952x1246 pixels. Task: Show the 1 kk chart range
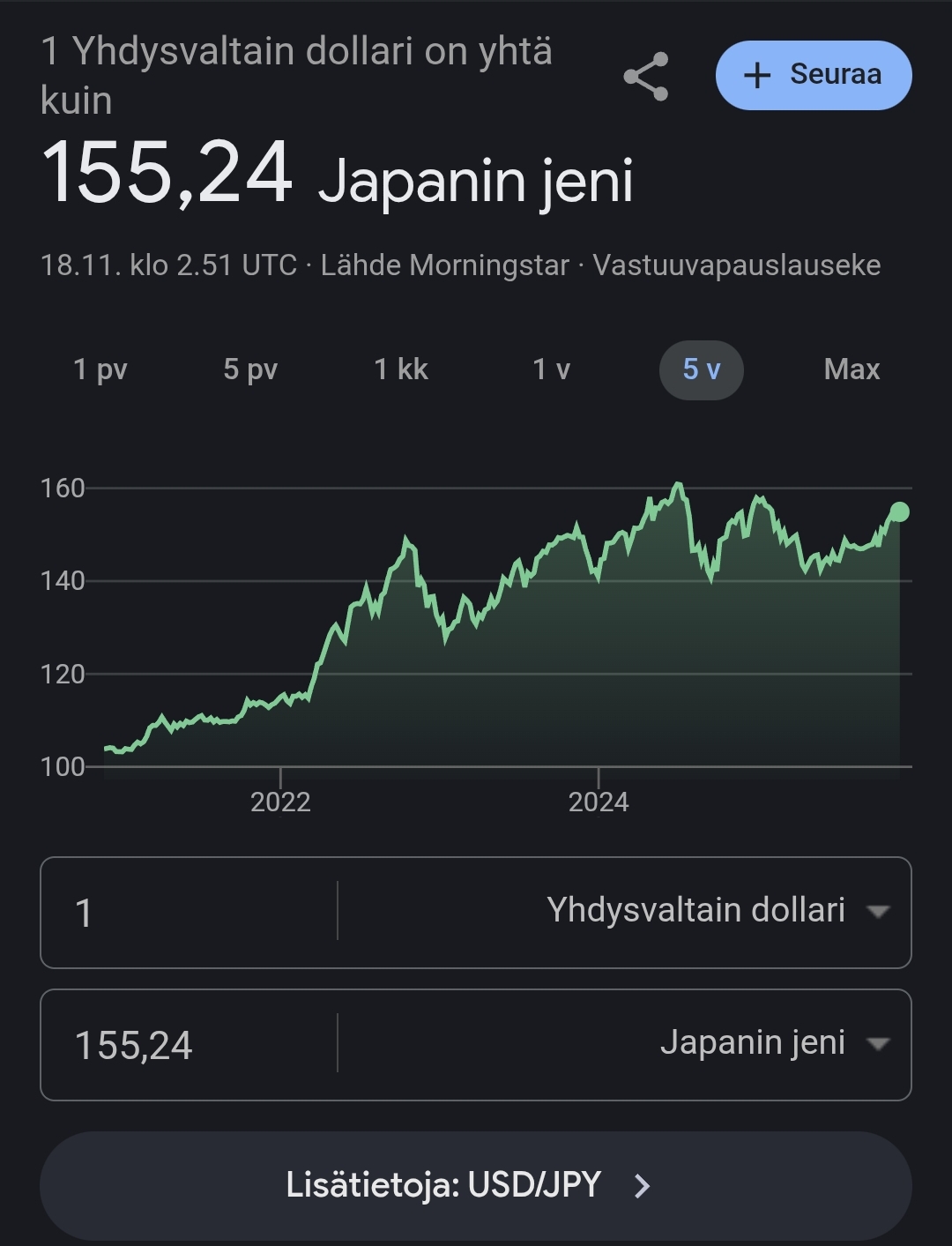(x=401, y=369)
